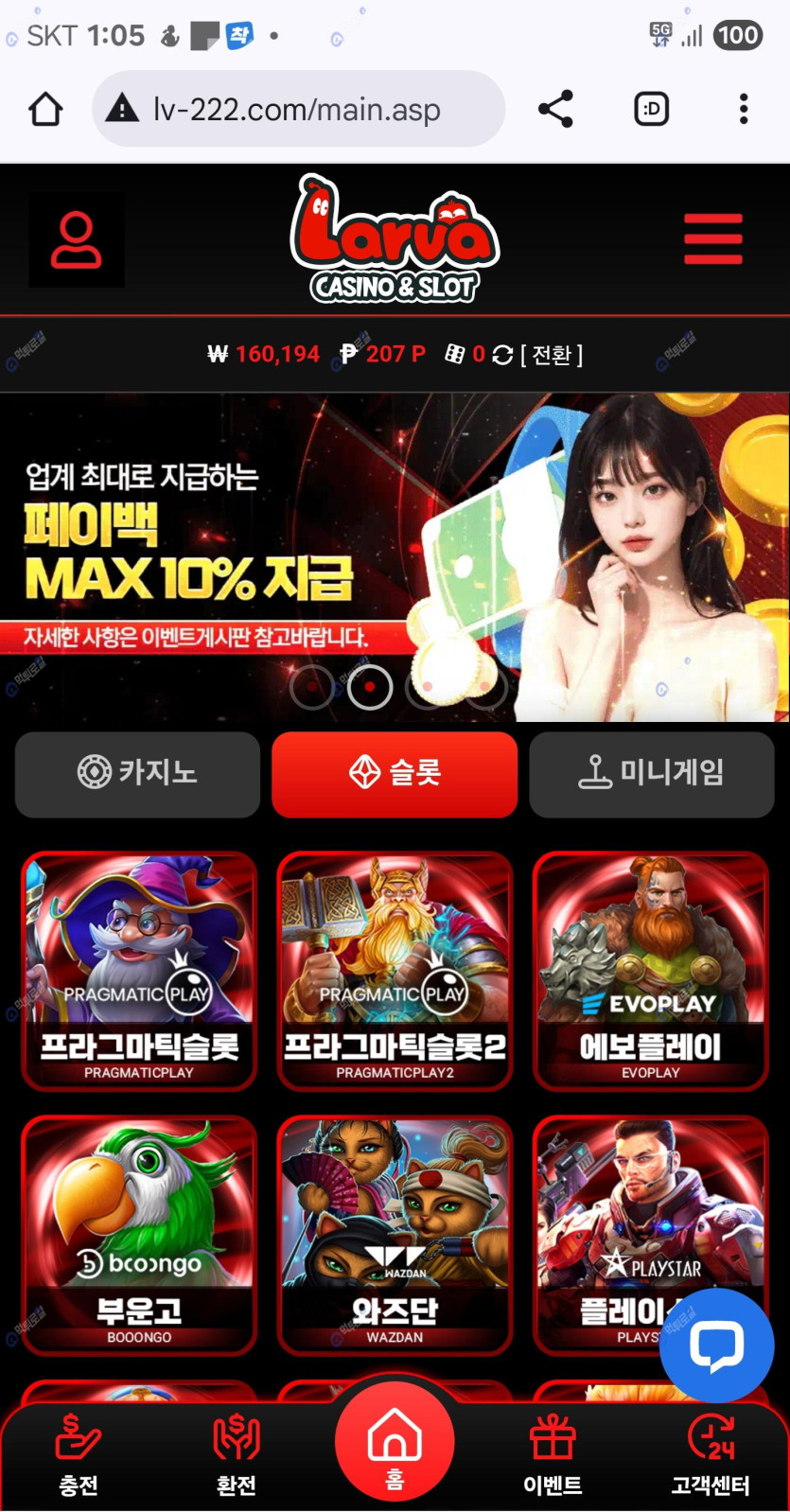Open the 프라그마틱슬롯2 game tile
790x1512 pixels.
[395, 971]
